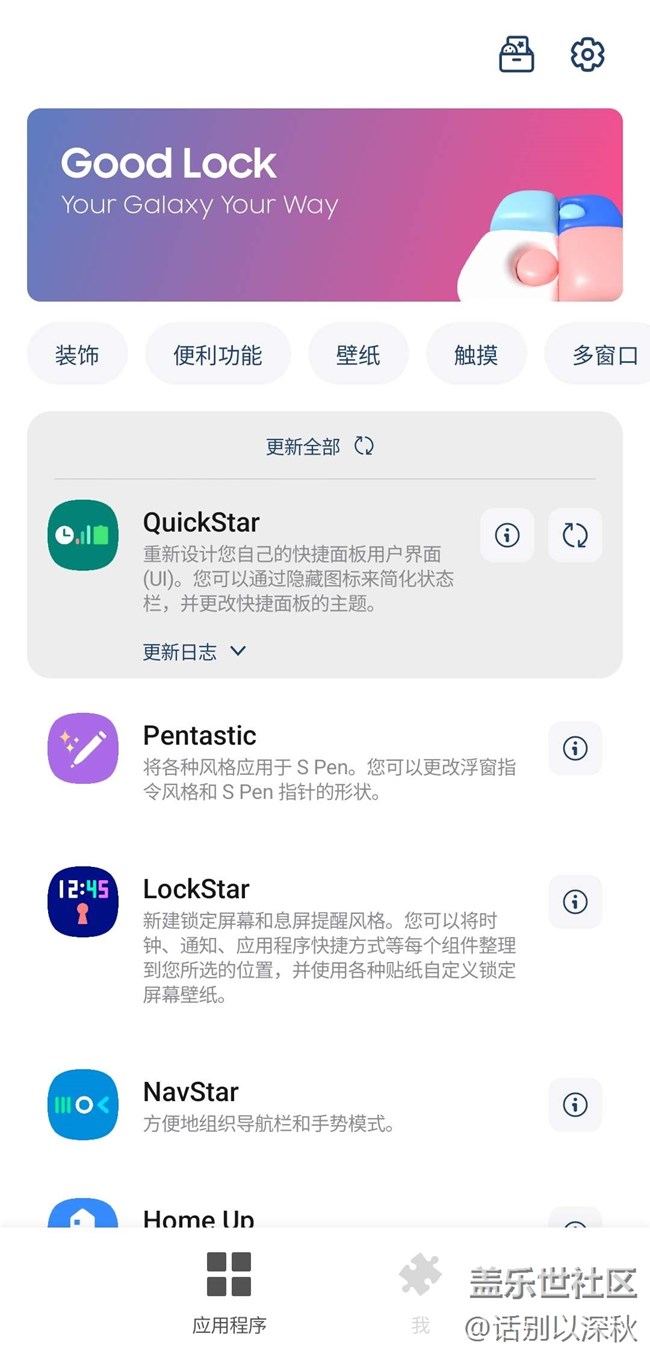Select the 触摸 chip
650x1363 pixels.
point(476,355)
